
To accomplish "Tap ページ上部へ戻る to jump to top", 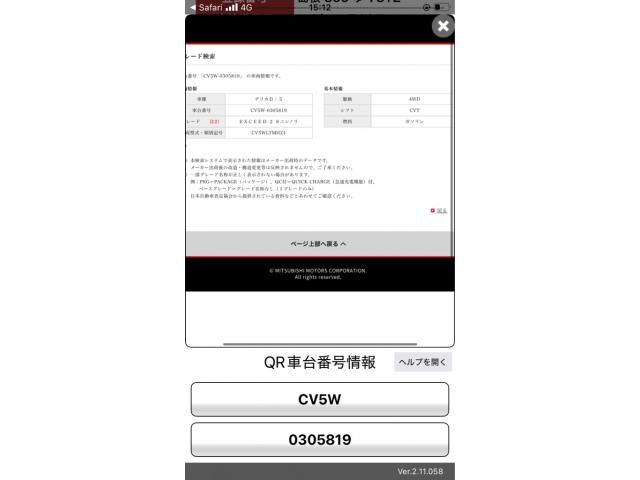I will point(318,243).
